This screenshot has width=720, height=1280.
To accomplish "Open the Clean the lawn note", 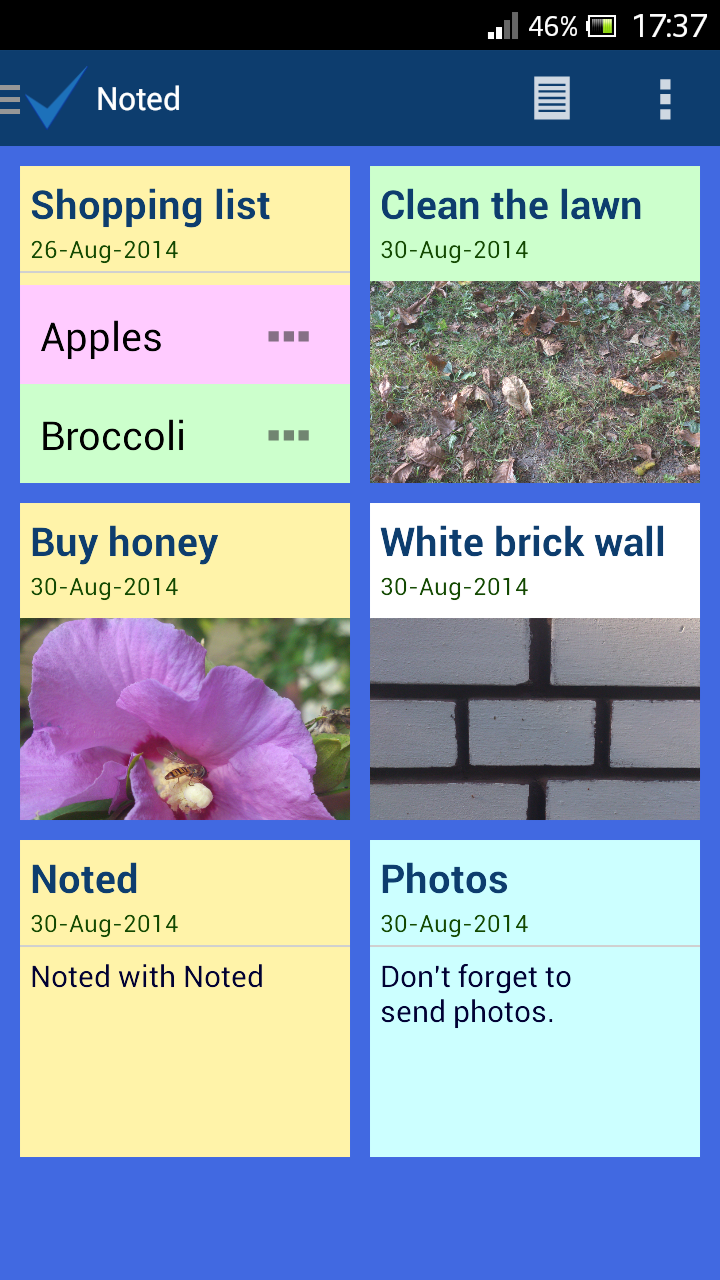I will [x=510, y=205].
